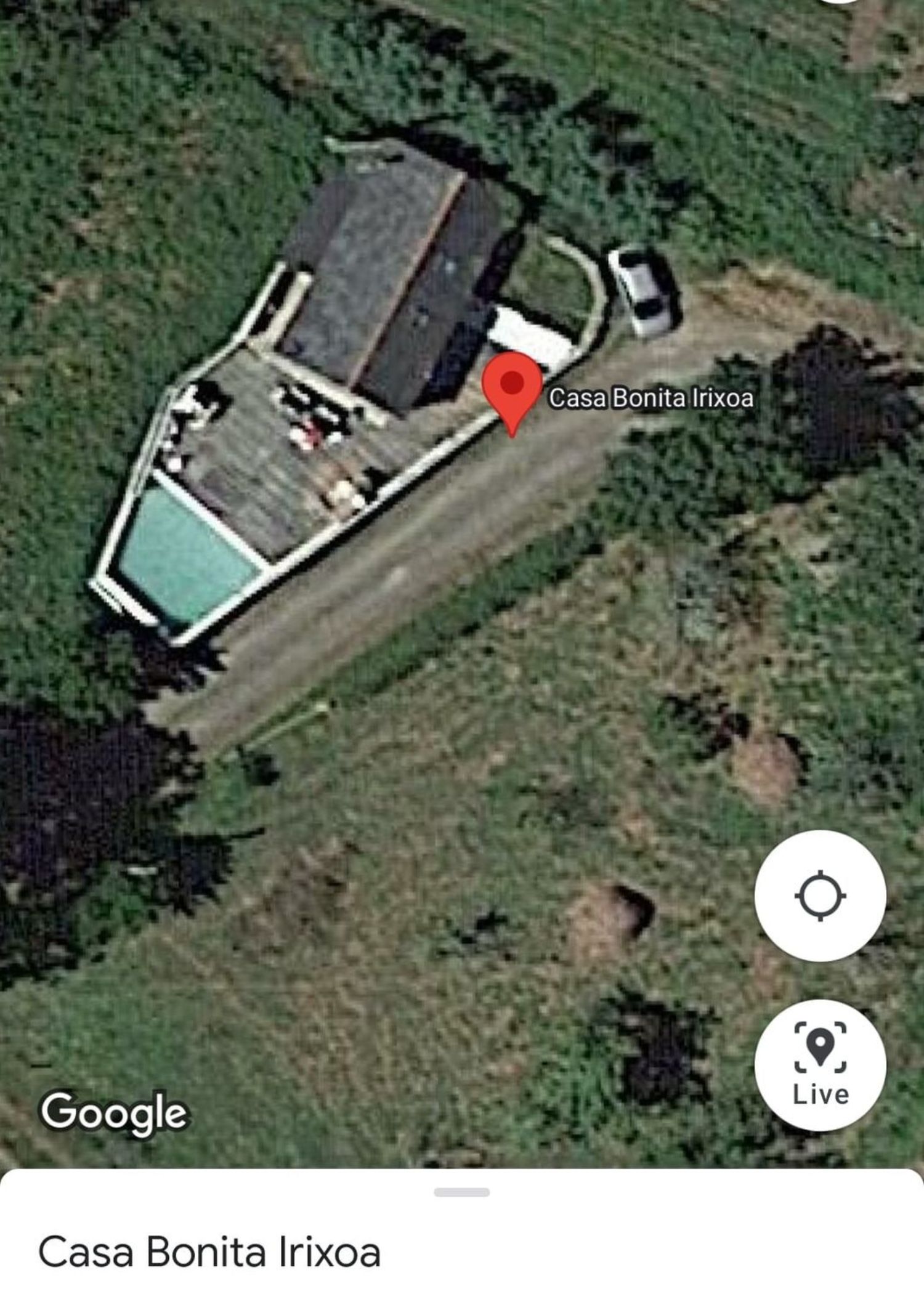
Task: Expand the Casa Bonita Irixoa info sheet
Action: point(461,1192)
